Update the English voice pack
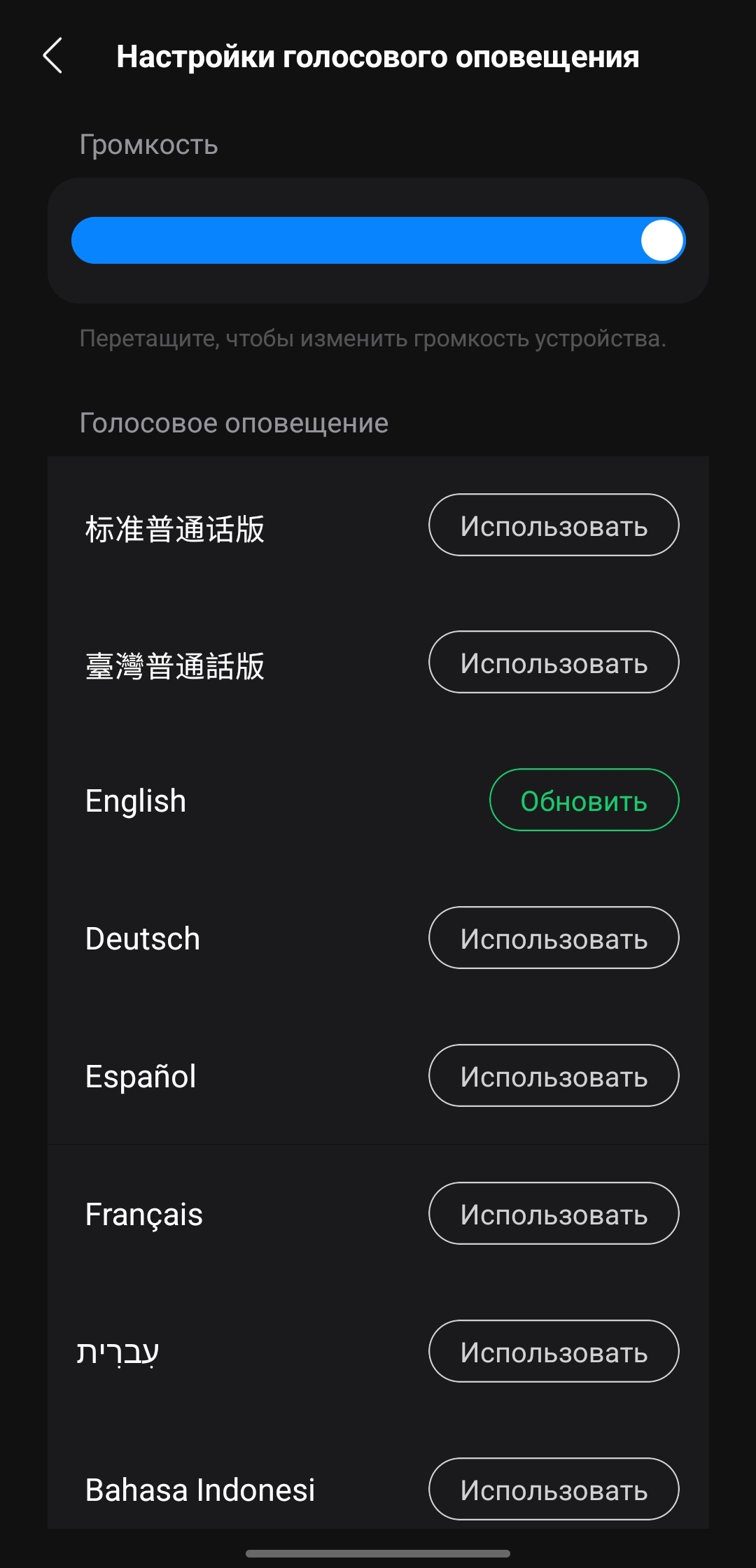The height and width of the screenshot is (1568, 756). [x=583, y=800]
